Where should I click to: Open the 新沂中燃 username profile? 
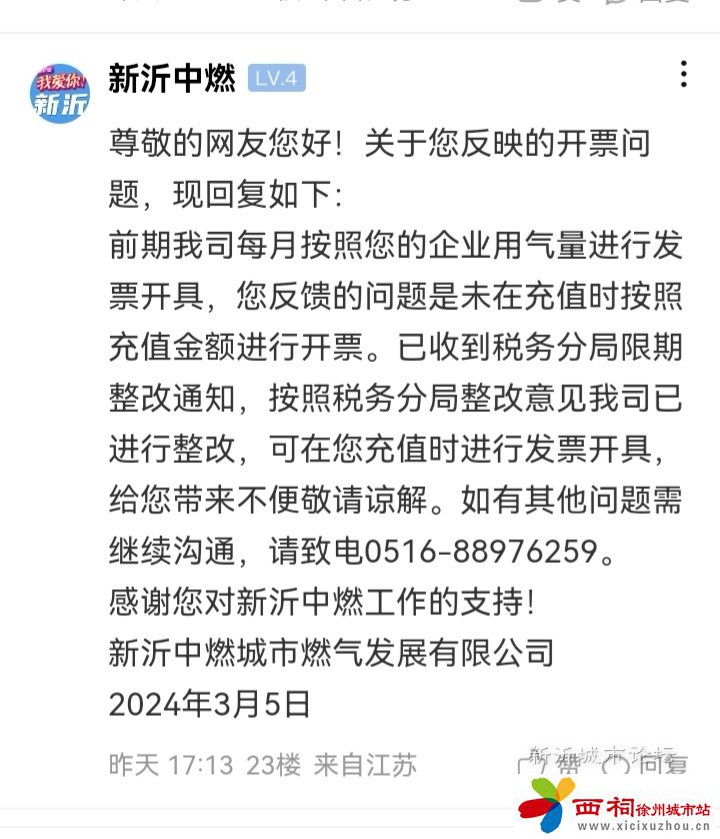172,78
